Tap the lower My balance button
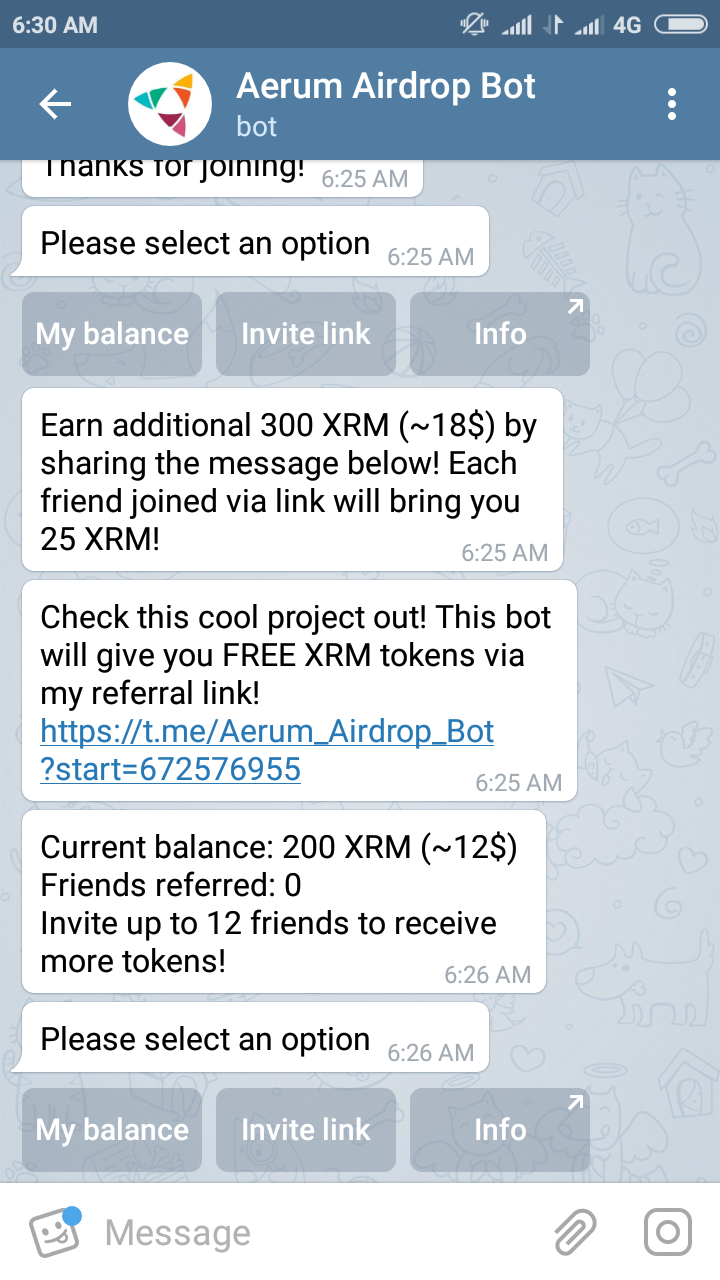Screen dimensions: 720x1280 click(112, 1130)
